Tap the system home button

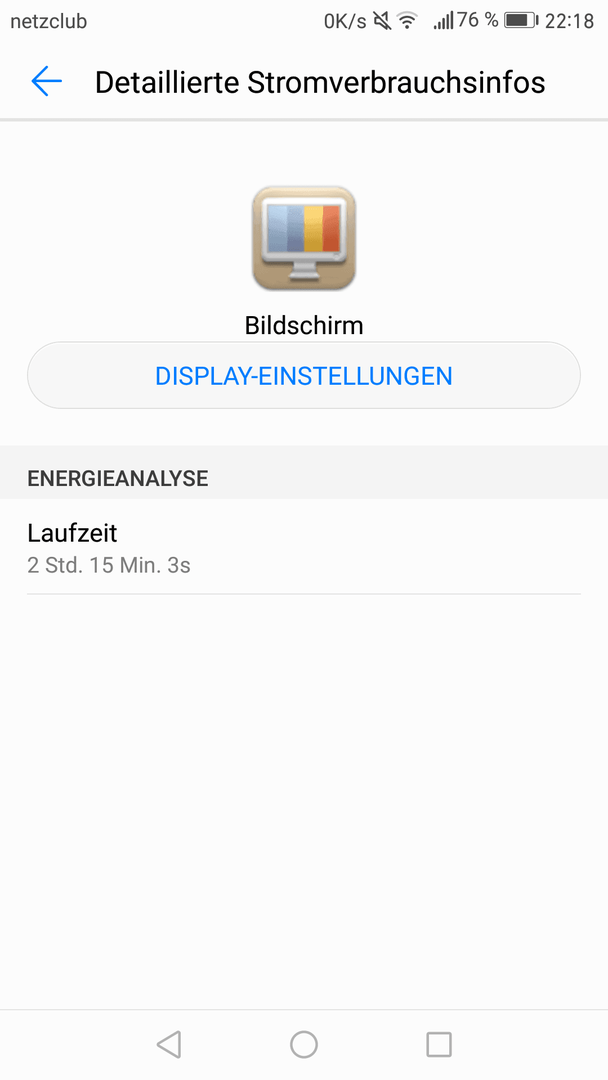click(x=304, y=1044)
